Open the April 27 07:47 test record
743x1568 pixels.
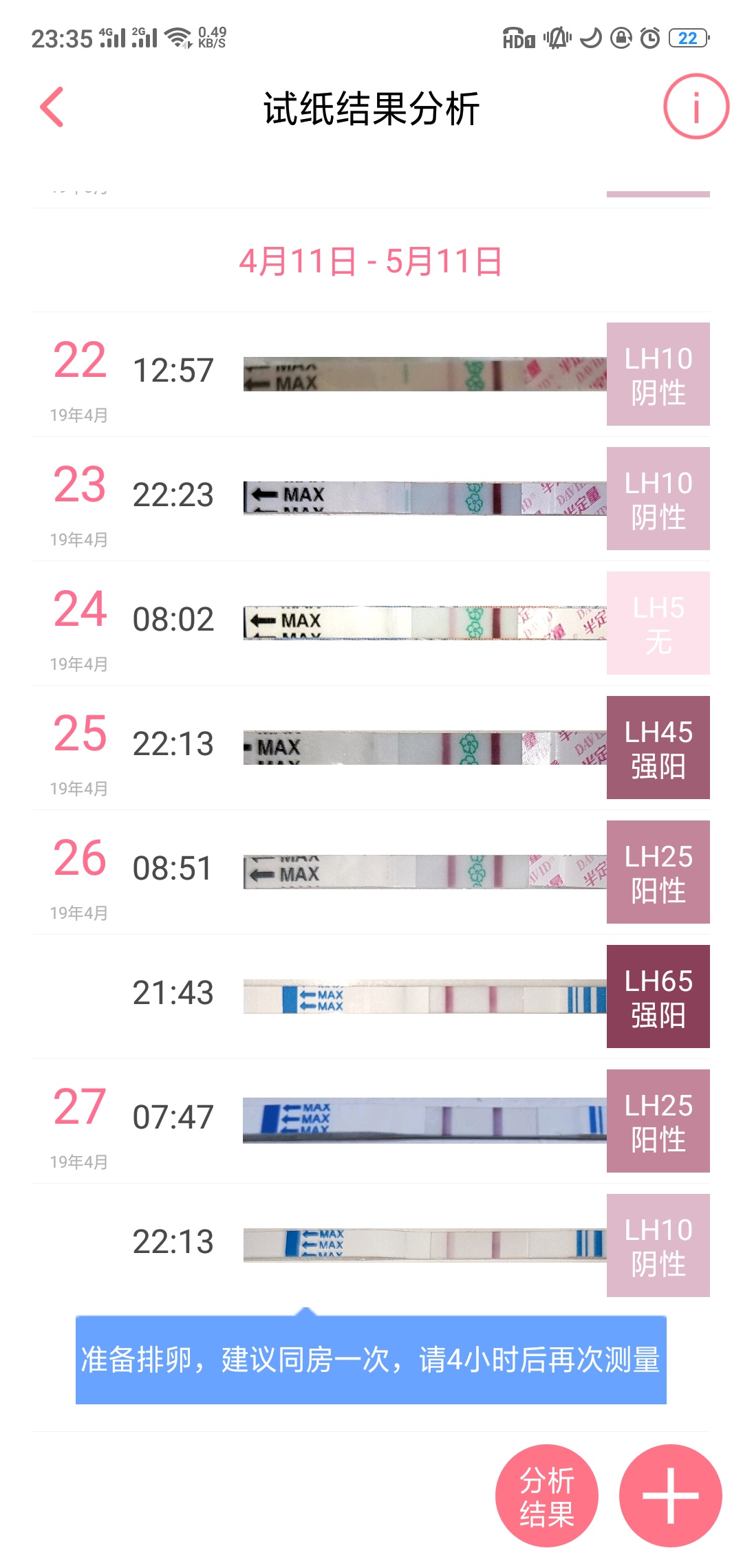(x=371, y=1121)
